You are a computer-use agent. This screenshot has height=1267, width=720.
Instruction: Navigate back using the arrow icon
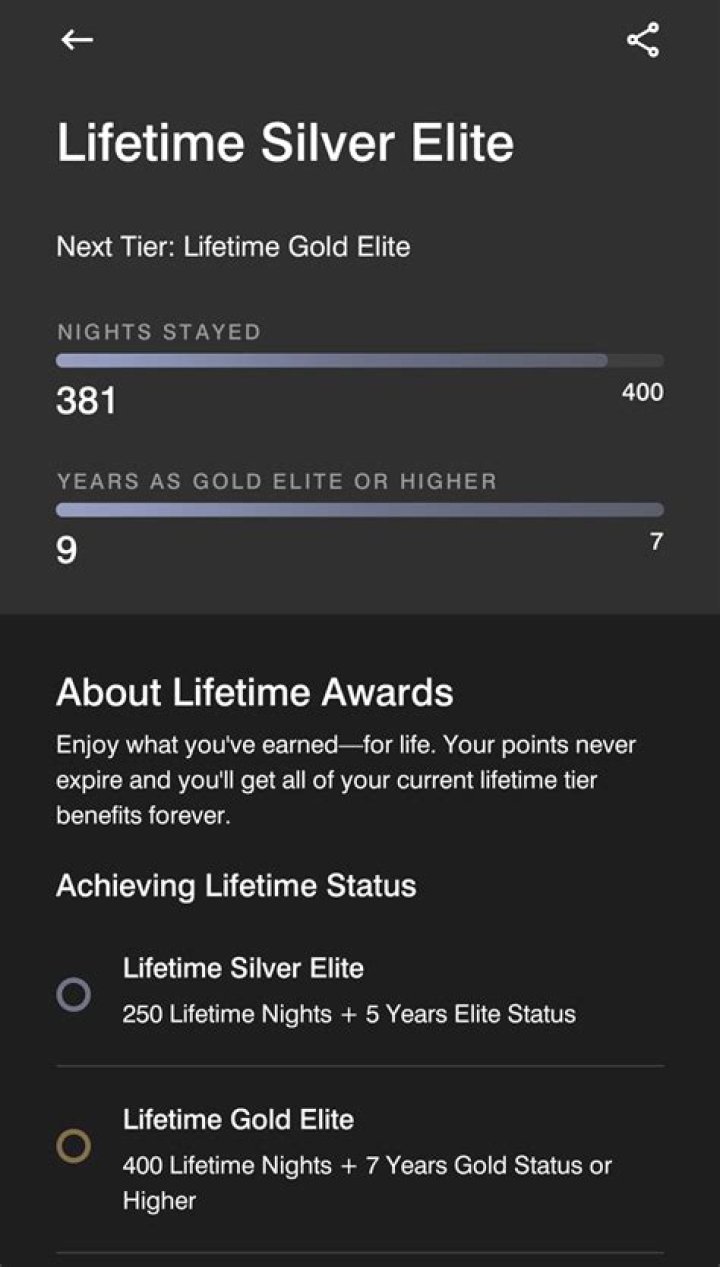click(77, 40)
